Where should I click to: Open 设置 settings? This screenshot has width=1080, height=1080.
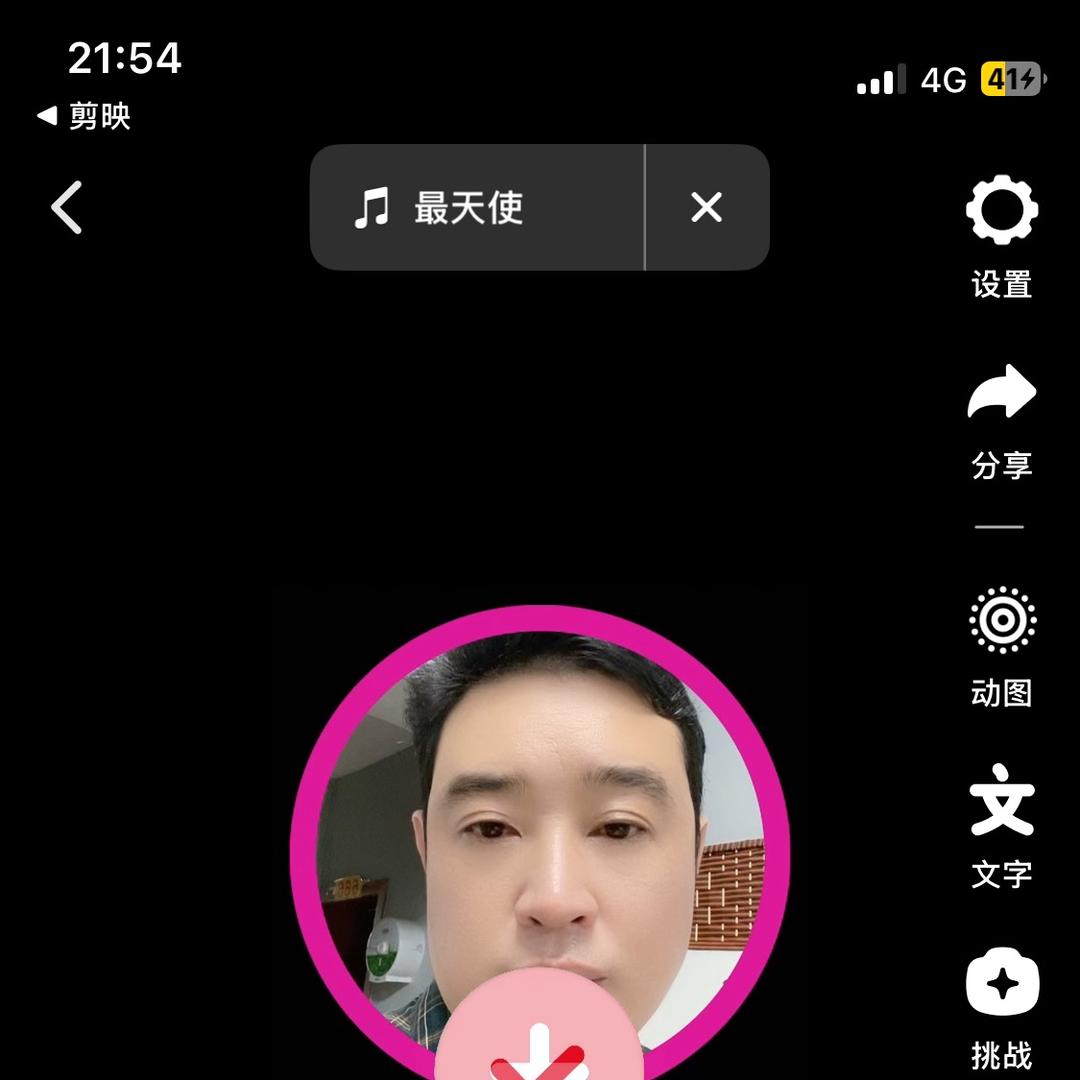pyautogui.click(x=1001, y=235)
